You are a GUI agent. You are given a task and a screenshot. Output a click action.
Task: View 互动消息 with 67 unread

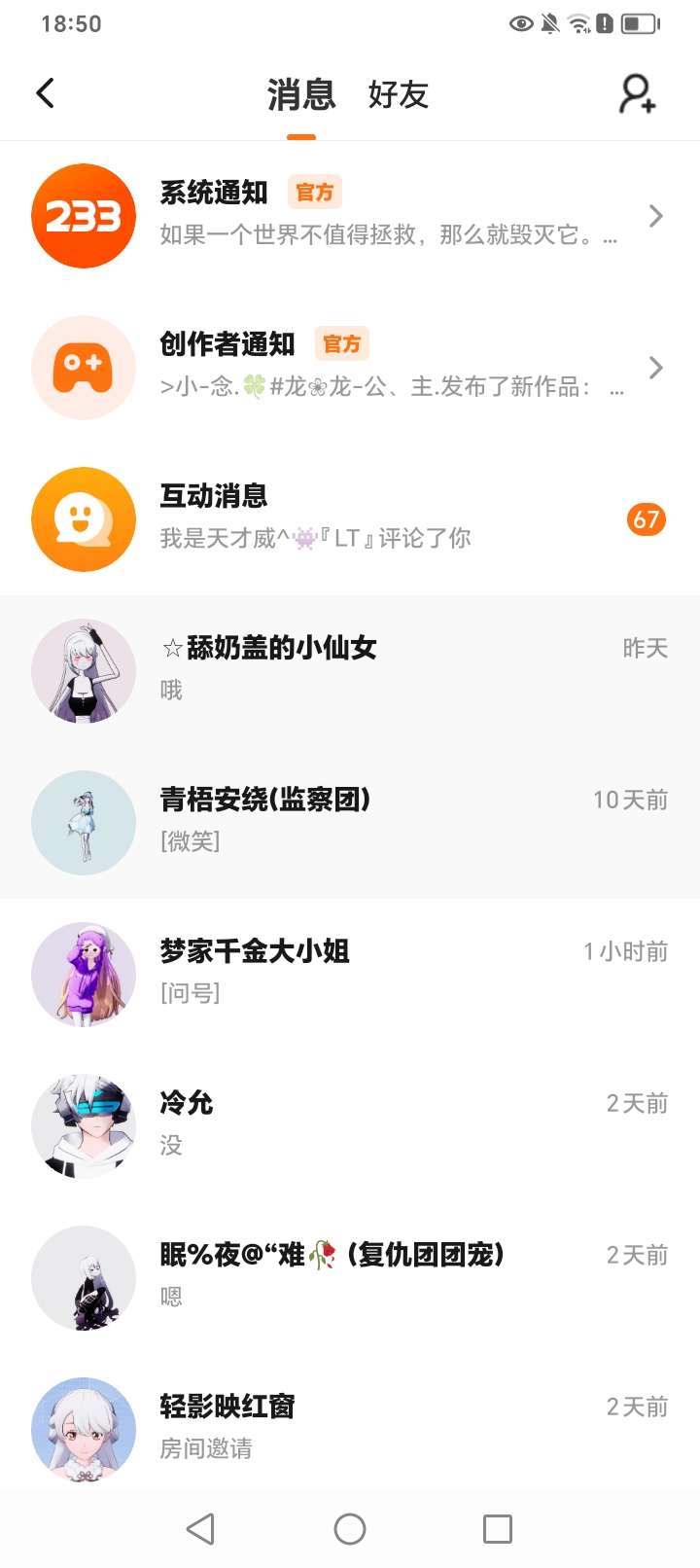point(350,519)
